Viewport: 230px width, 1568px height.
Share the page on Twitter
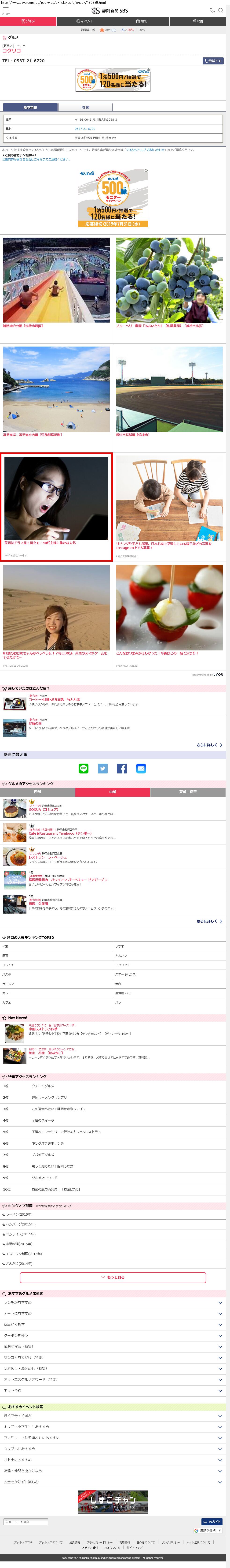[x=103, y=769]
